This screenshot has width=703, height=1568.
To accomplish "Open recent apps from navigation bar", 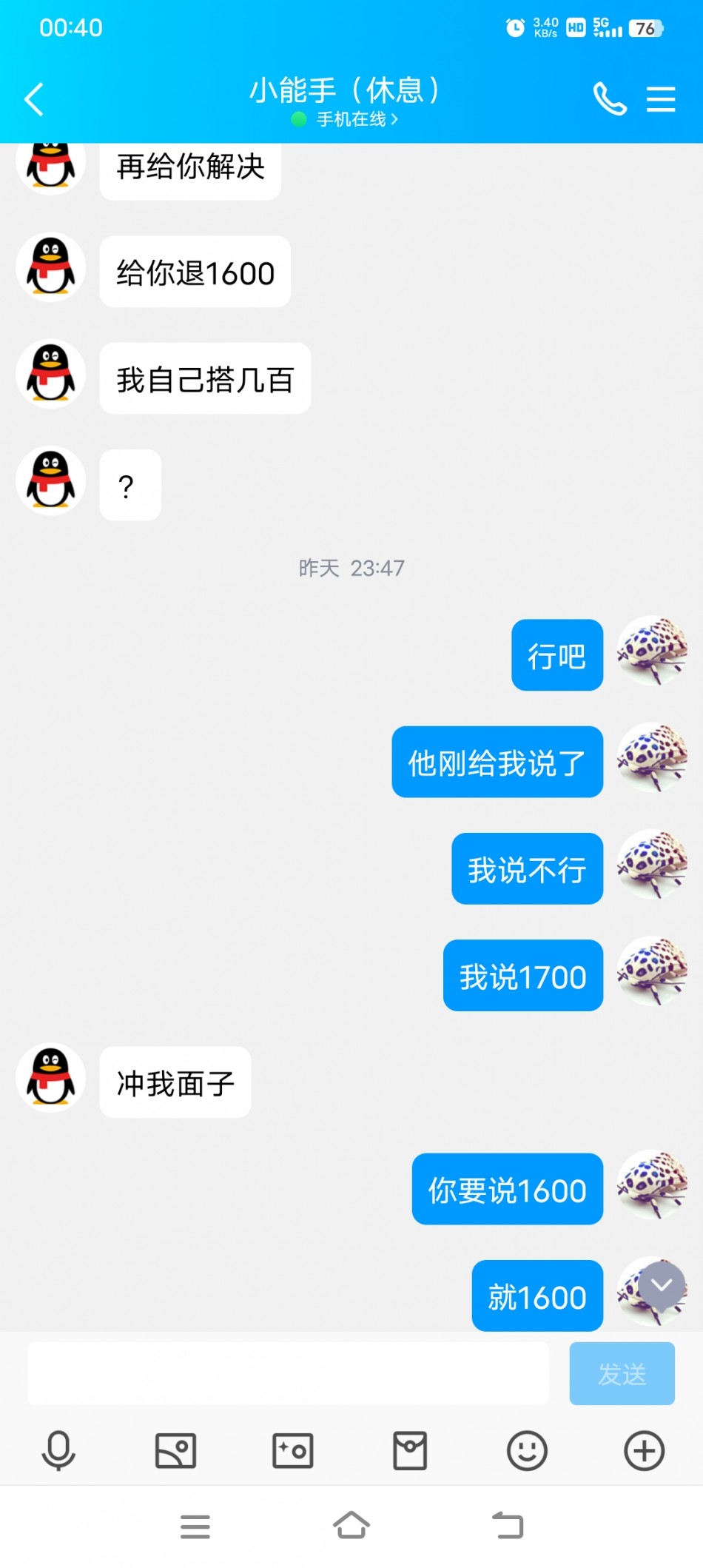I will [195, 1527].
